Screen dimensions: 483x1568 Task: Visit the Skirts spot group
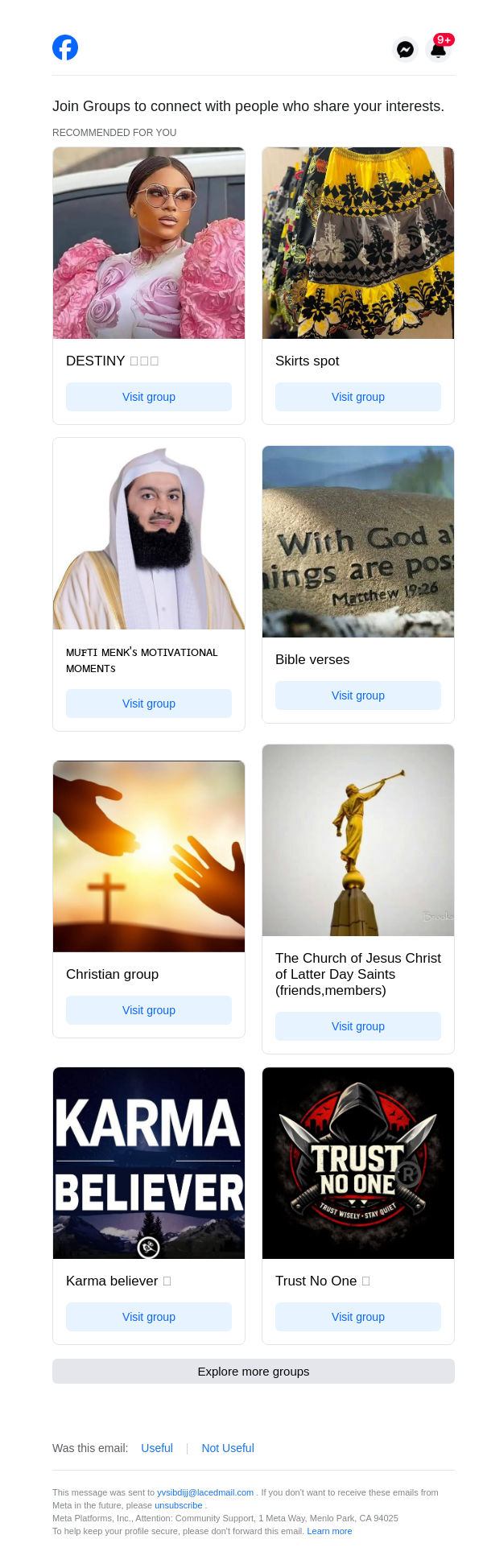[x=358, y=397]
